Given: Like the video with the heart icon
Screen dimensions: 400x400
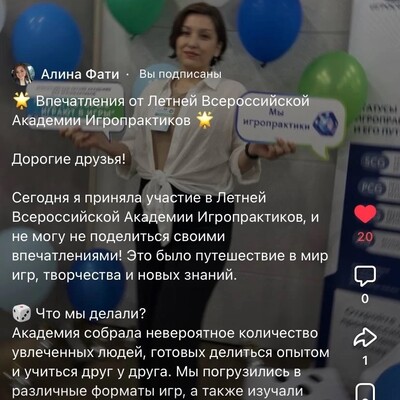Looking at the screenshot, I should (x=365, y=214).
